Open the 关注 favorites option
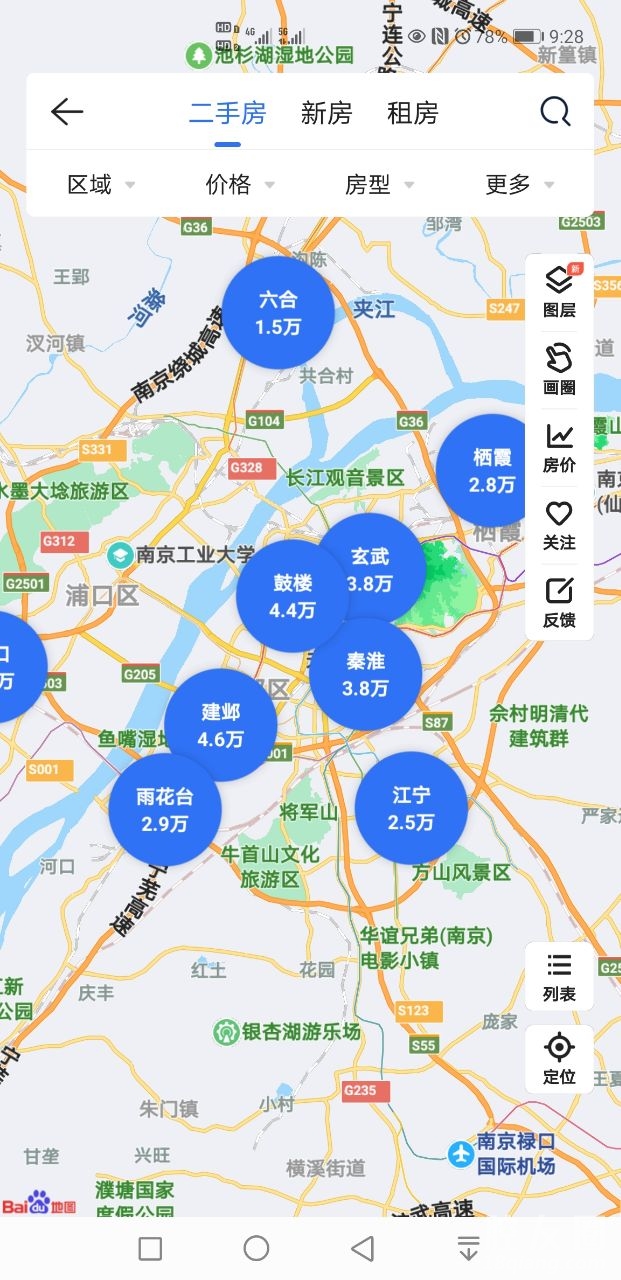Screen dimensions: 621x1280 click(559, 525)
